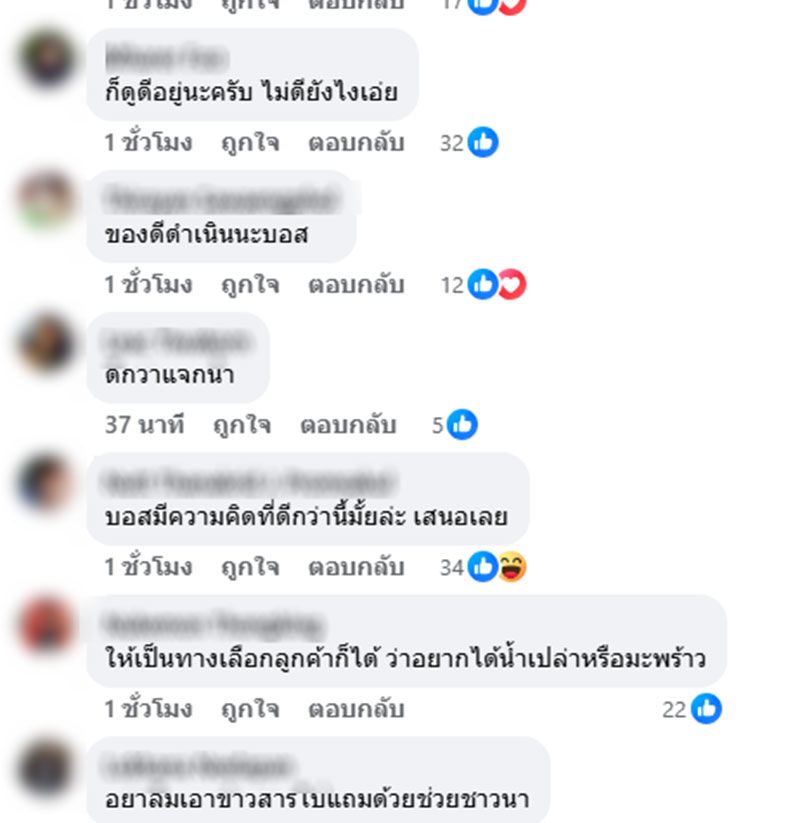Open the avatar of the "อย่าลืมเอาข้าวสาร" commenter
The height and width of the screenshot is (823, 800).
click(x=46, y=767)
